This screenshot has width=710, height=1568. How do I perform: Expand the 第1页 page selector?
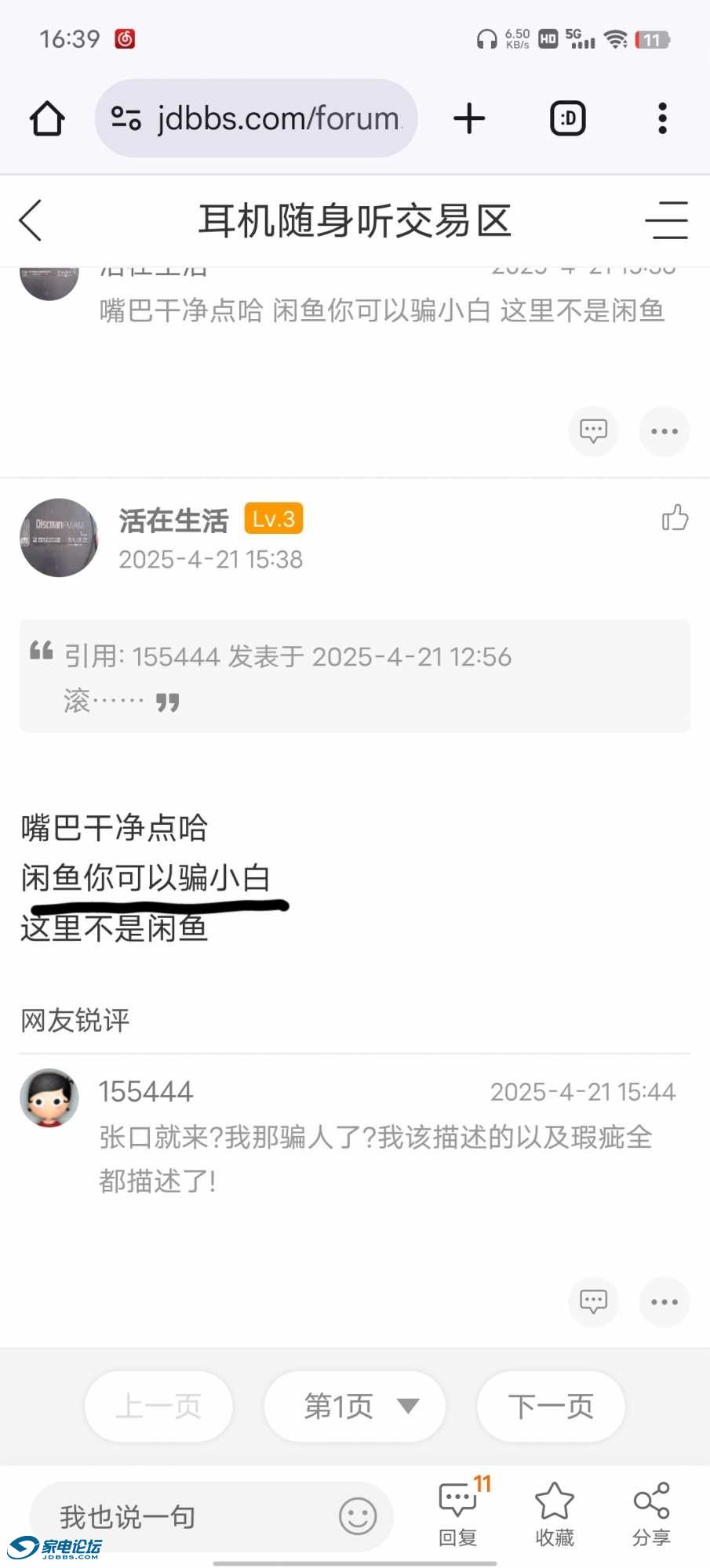click(x=355, y=1406)
